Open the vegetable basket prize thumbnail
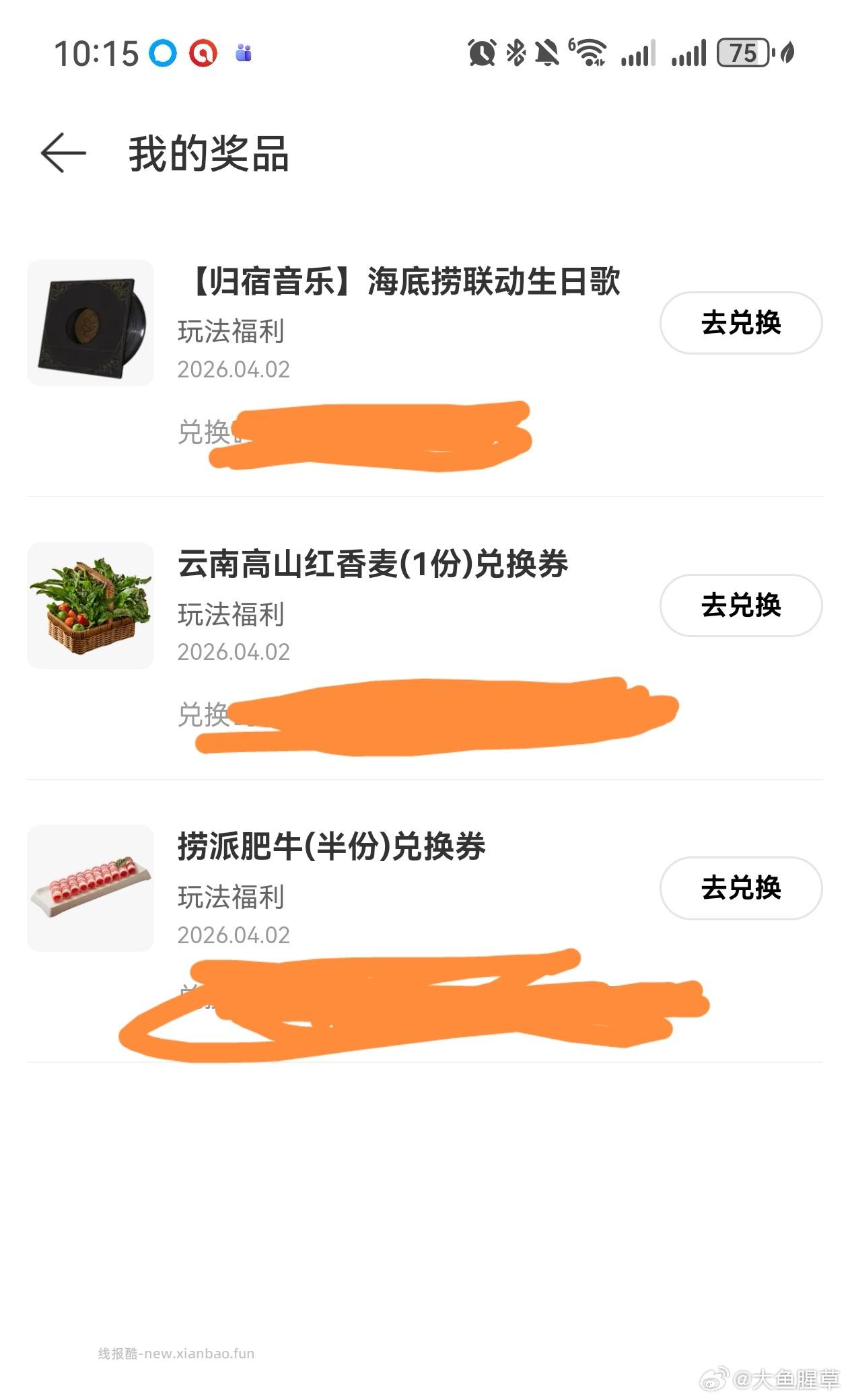Image resolution: width=848 pixels, height=1400 pixels. click(91, 605)
